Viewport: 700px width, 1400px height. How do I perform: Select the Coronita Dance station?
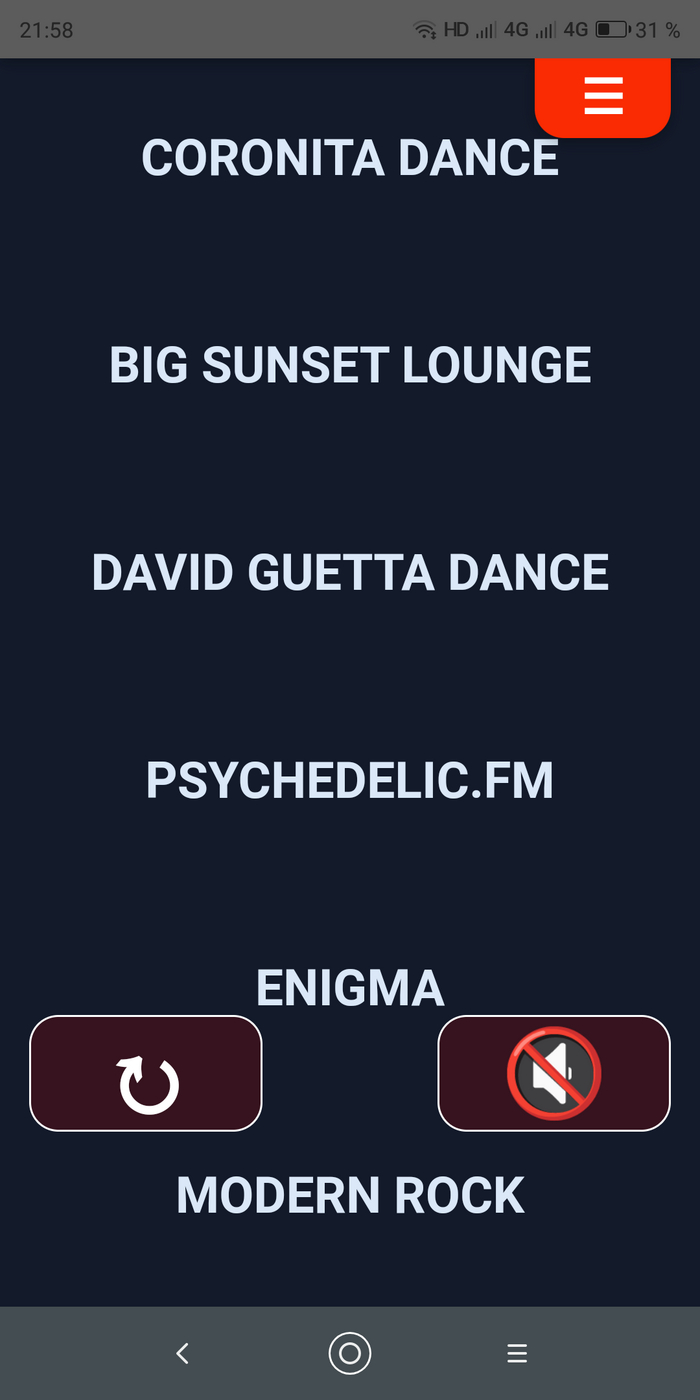pyautogui.click(x=350, y=159)
